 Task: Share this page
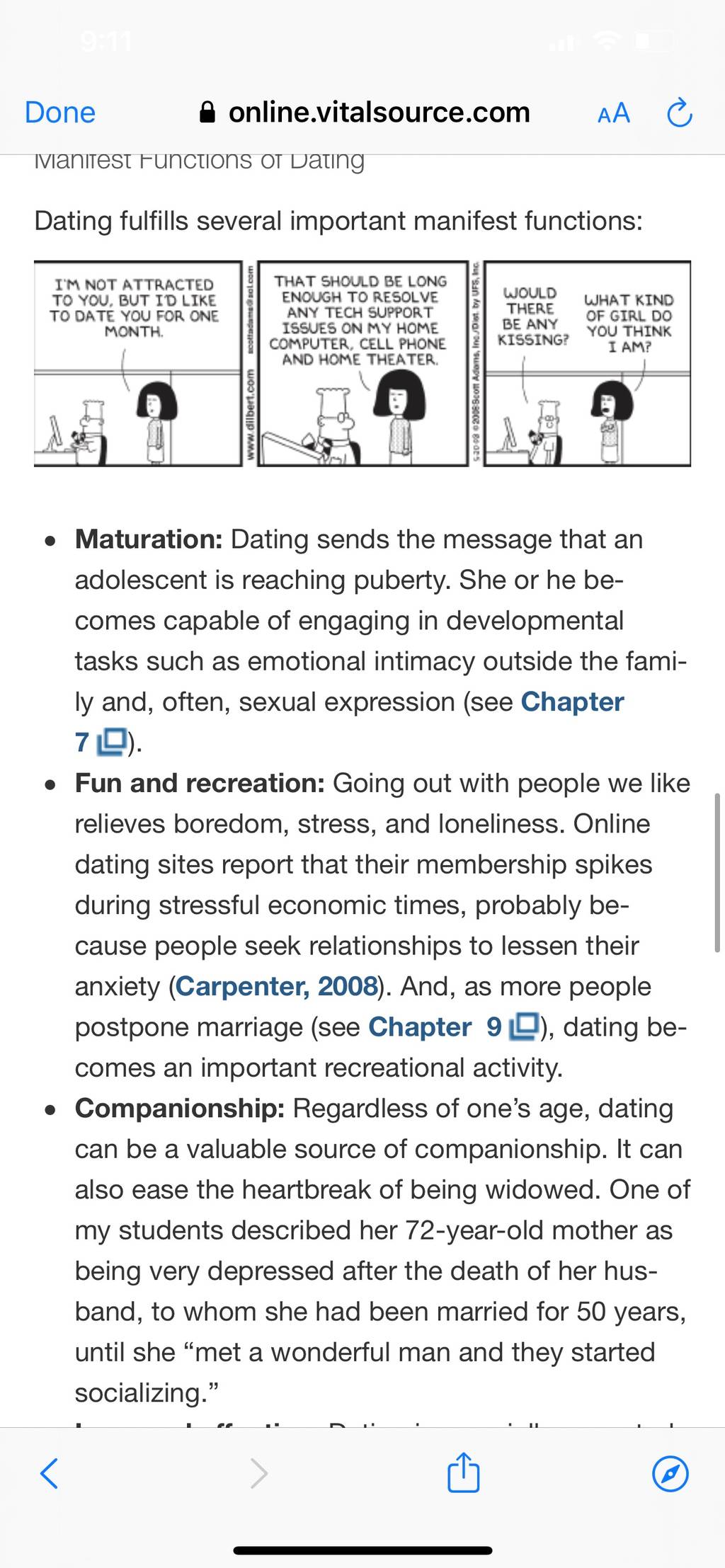click(x=464, y=1472)
